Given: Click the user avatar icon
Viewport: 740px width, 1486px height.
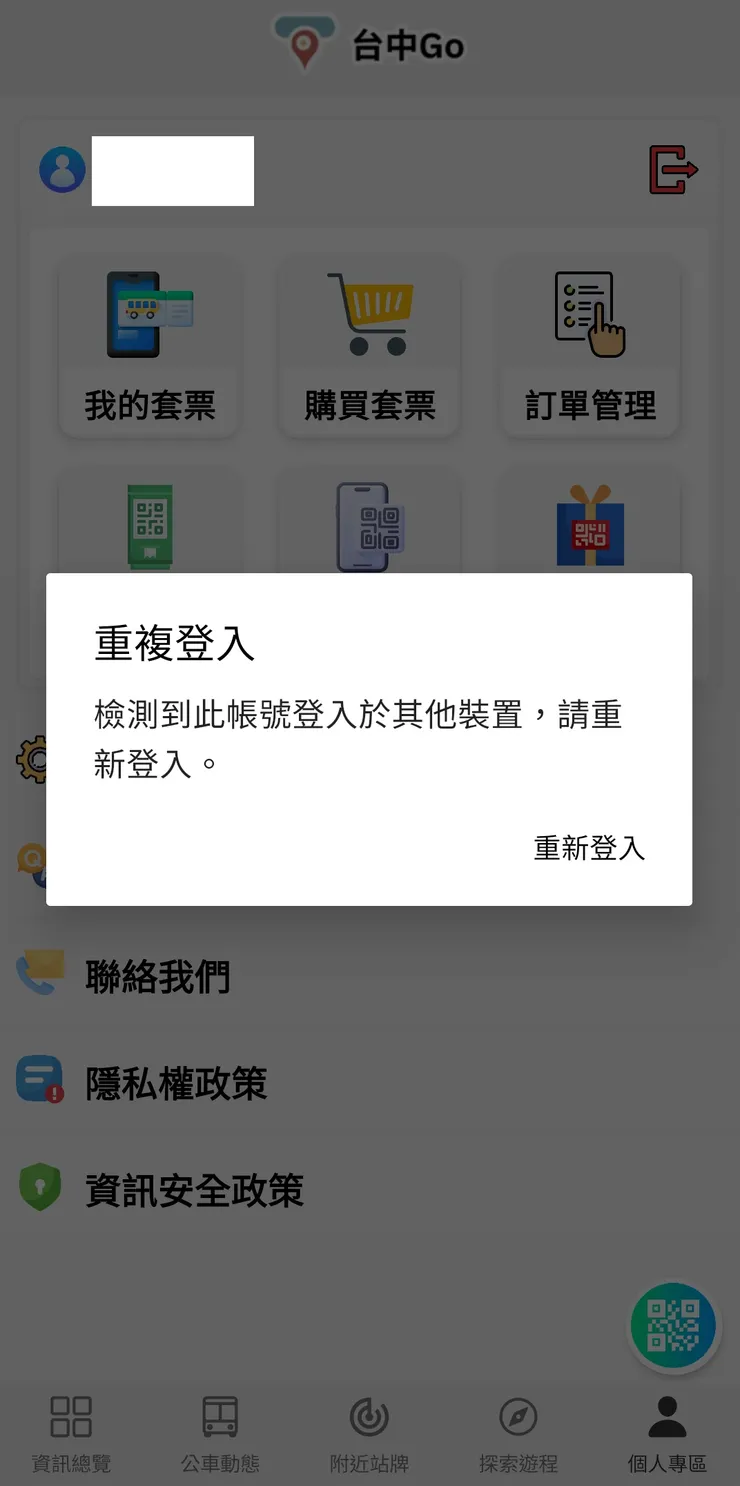Looking at the screenshot, I should [x=62, y=168].
